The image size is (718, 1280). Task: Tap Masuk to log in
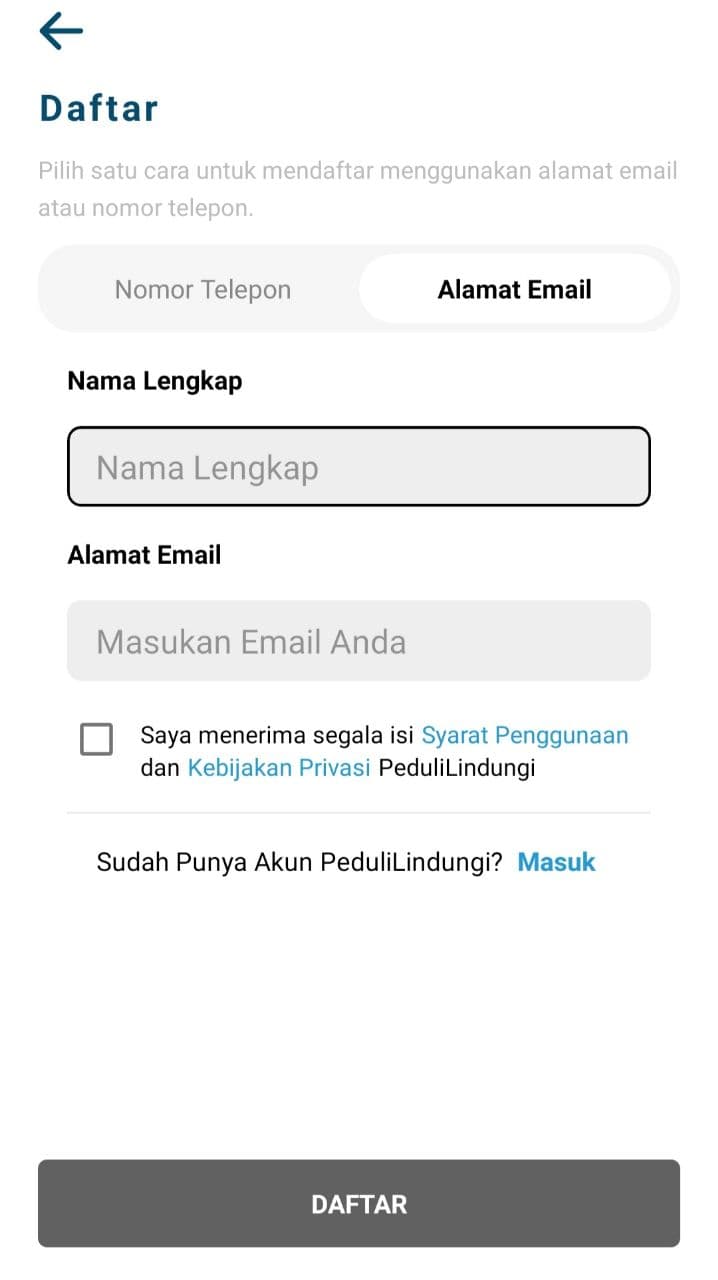point(556,862)
